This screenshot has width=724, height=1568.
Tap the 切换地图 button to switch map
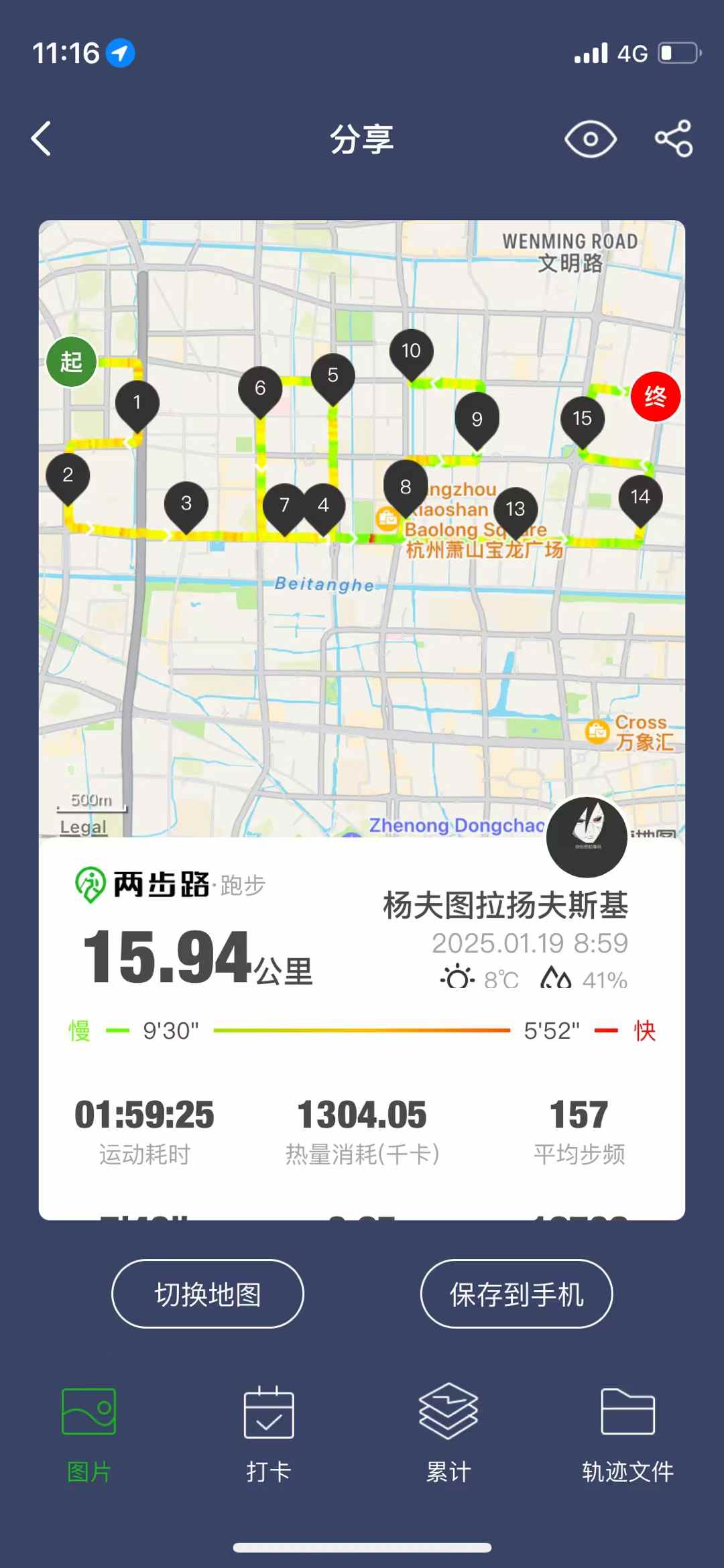pos(208,1294)
